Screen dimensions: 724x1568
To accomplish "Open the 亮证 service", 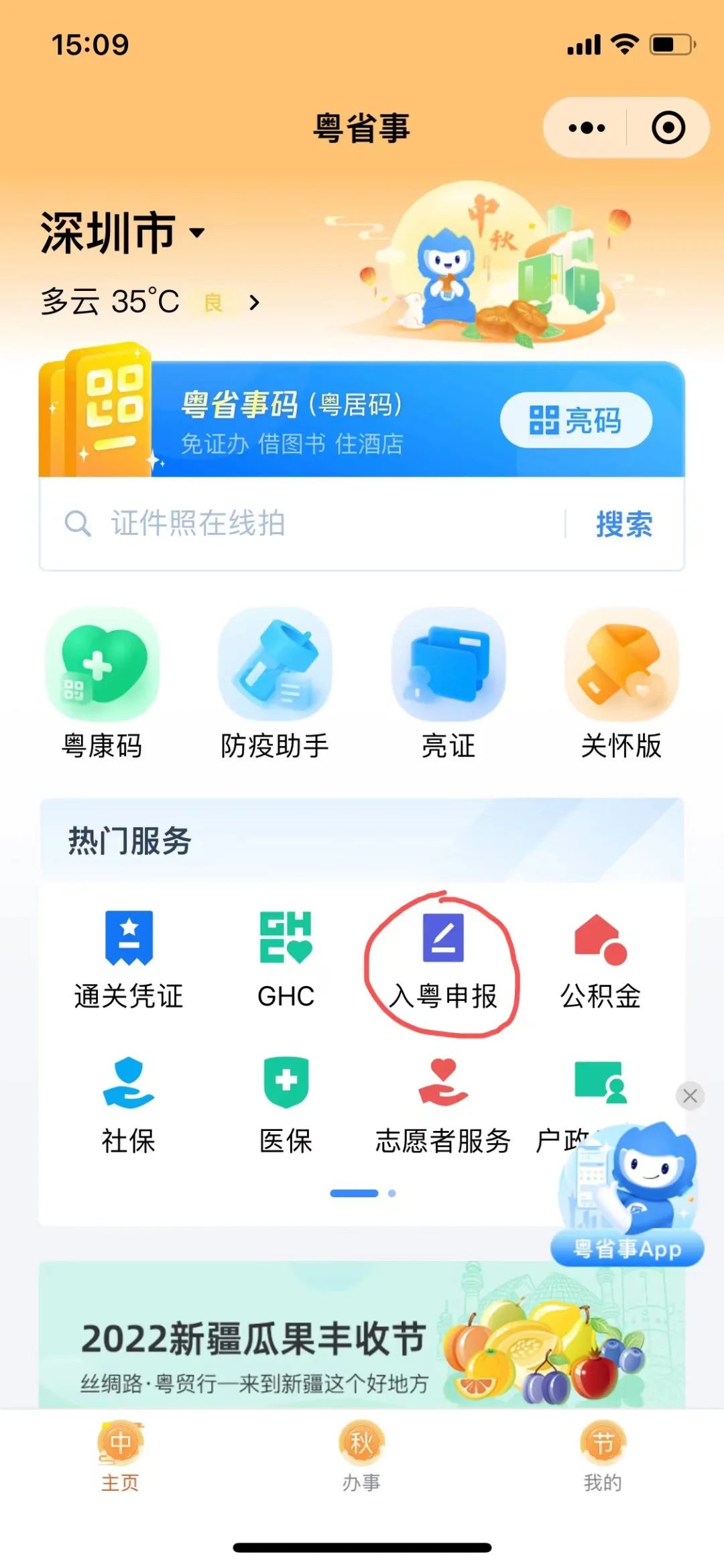I will click(448, 684).
